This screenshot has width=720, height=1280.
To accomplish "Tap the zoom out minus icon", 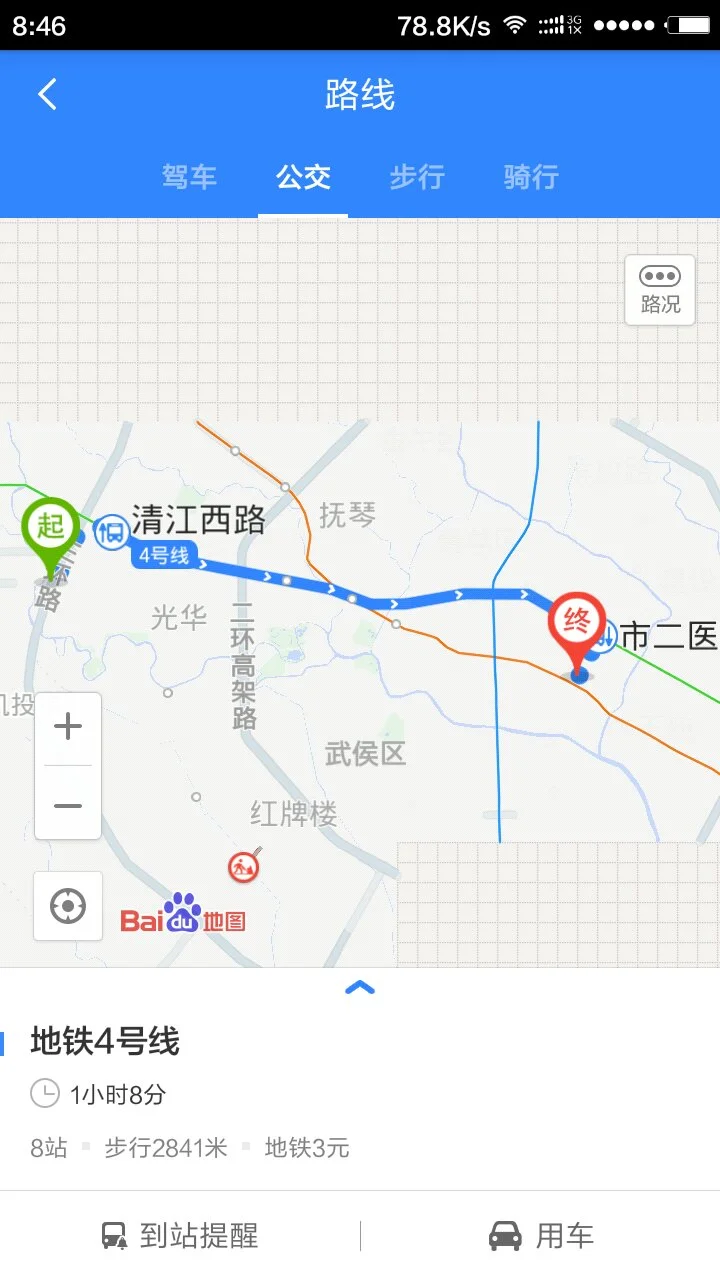I will [x=67, y=805].
